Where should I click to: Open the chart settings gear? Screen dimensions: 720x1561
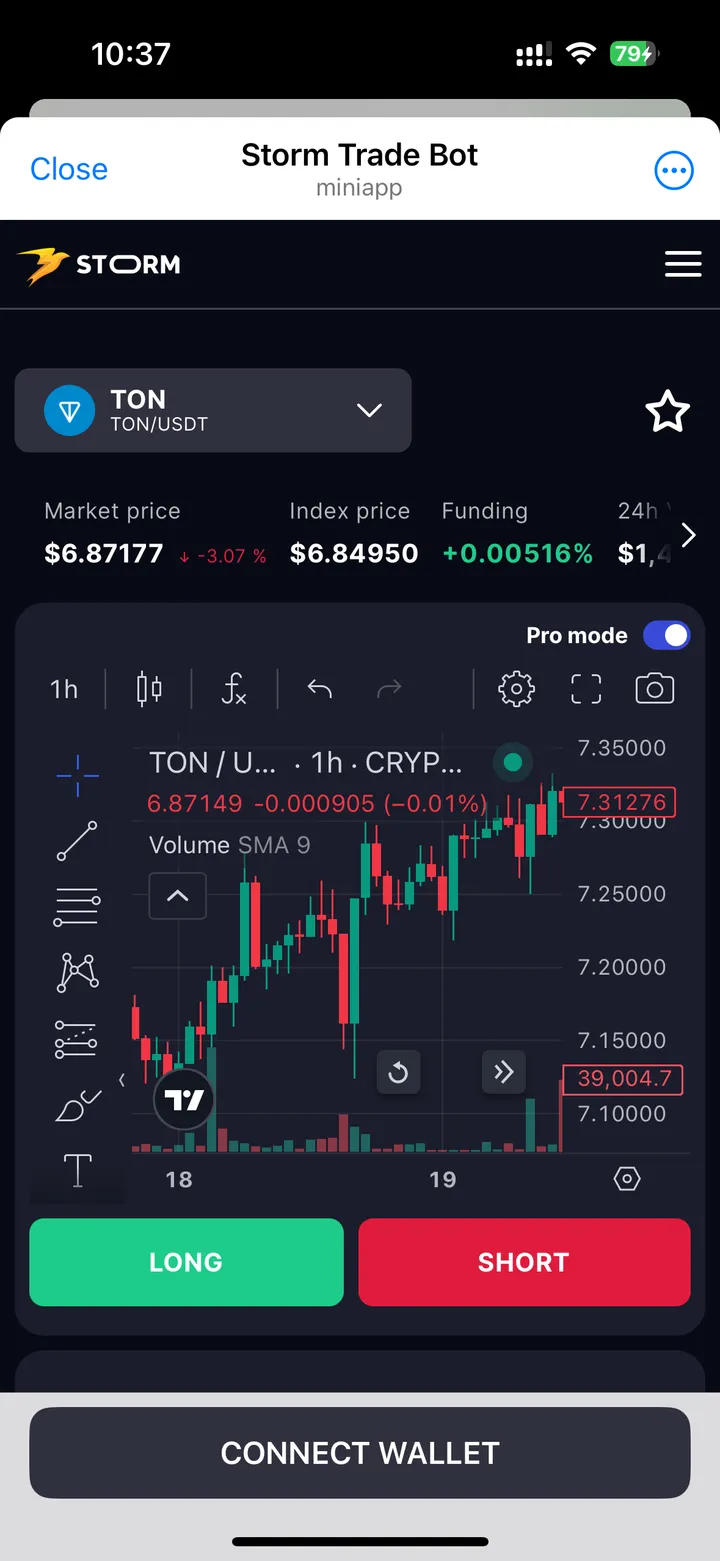click(516, 688)
